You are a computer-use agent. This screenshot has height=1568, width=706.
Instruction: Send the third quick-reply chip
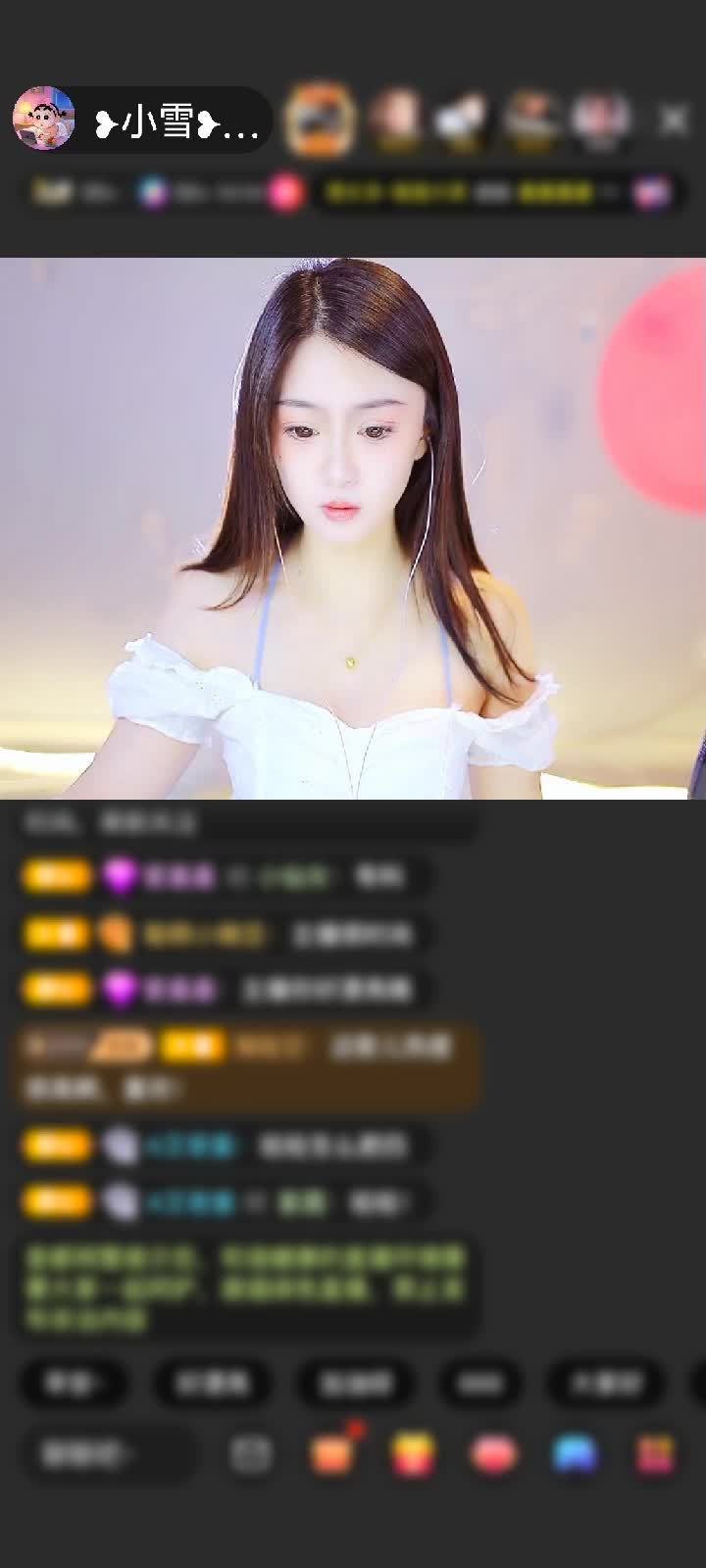pos(354,1383)
